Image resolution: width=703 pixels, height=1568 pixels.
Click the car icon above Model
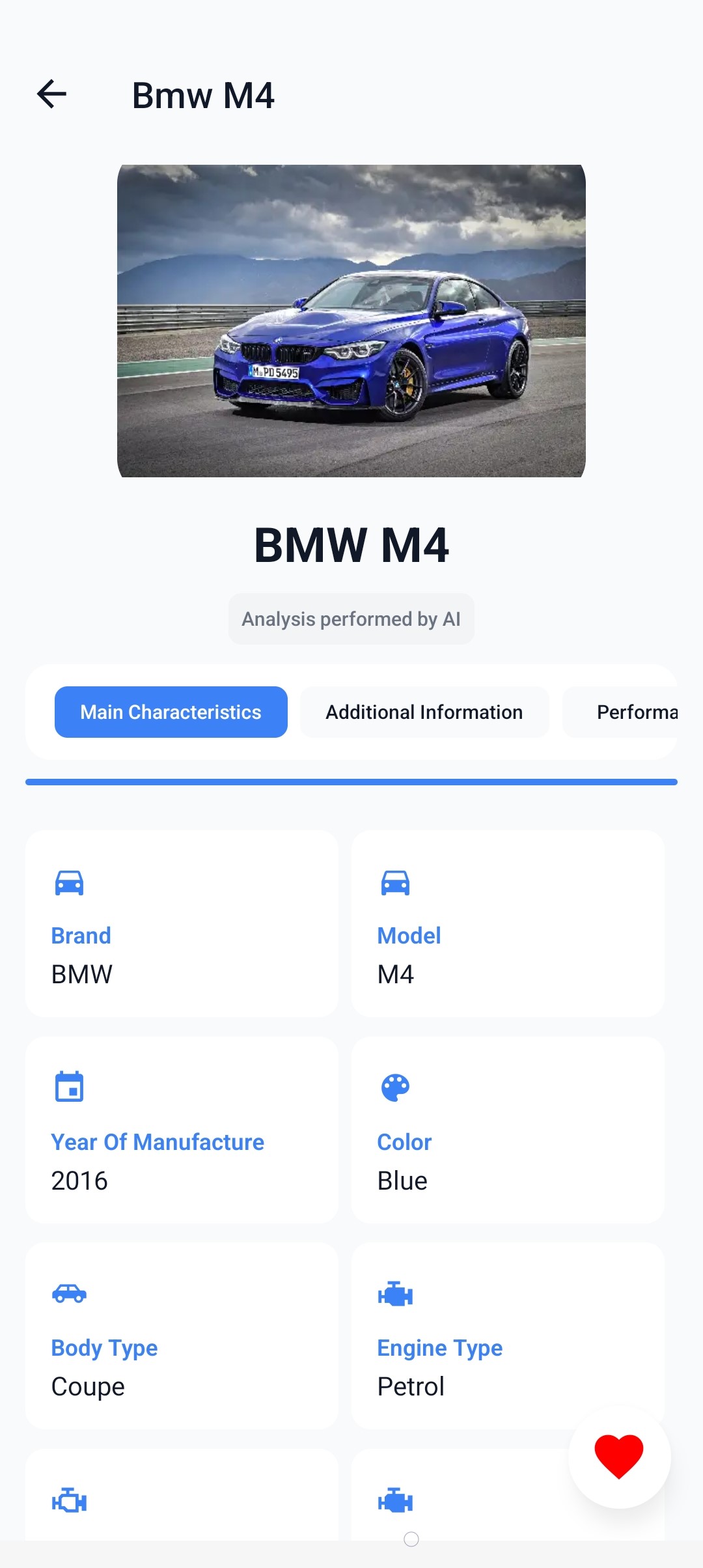[395, 884]
